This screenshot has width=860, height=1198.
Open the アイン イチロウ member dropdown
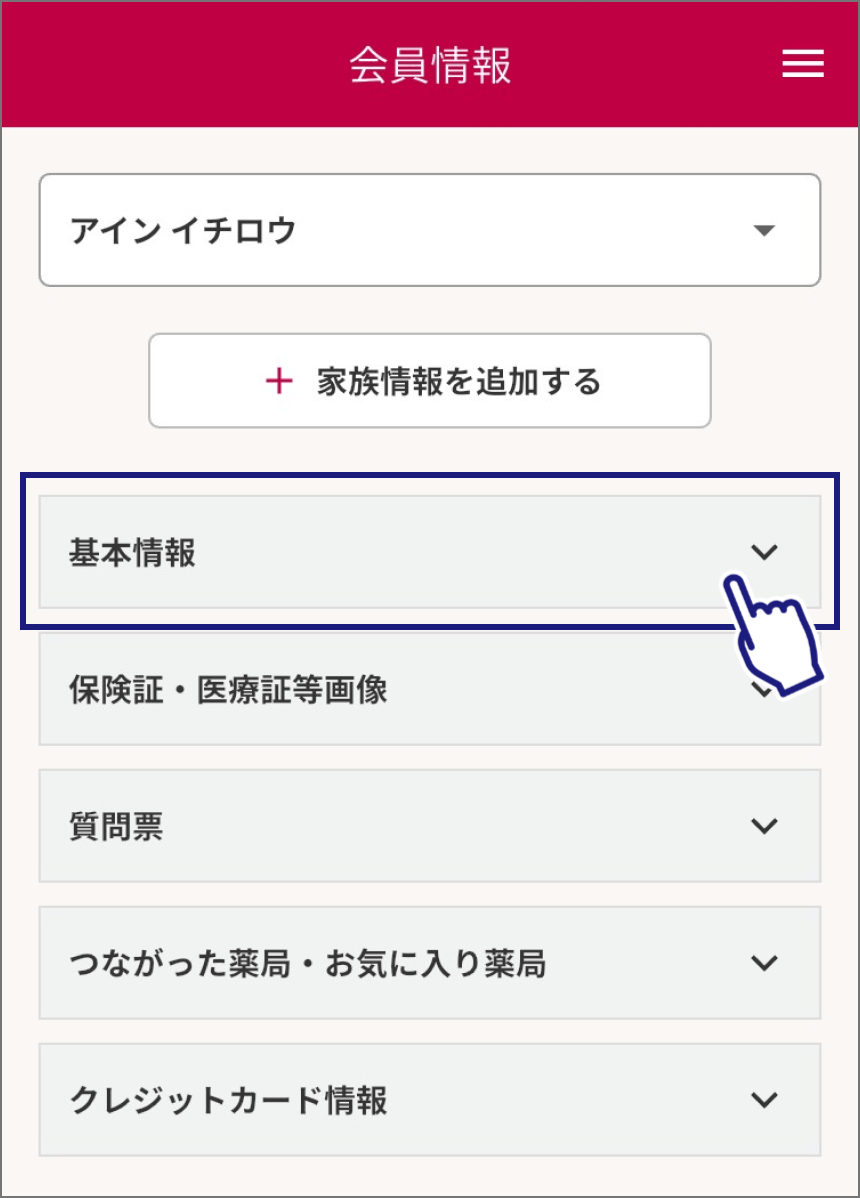[429, 230]
